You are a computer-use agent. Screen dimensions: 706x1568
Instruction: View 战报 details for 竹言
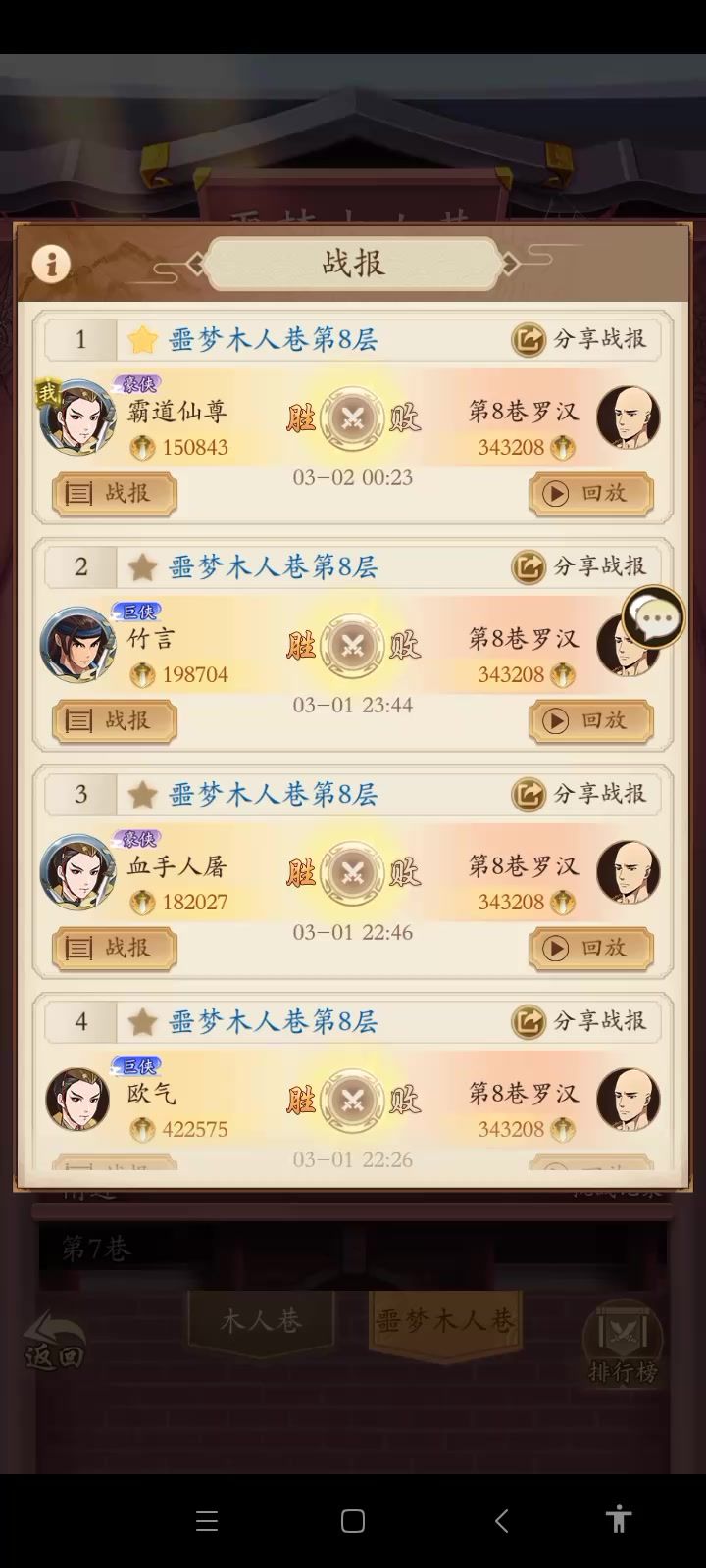pos(115,720)
